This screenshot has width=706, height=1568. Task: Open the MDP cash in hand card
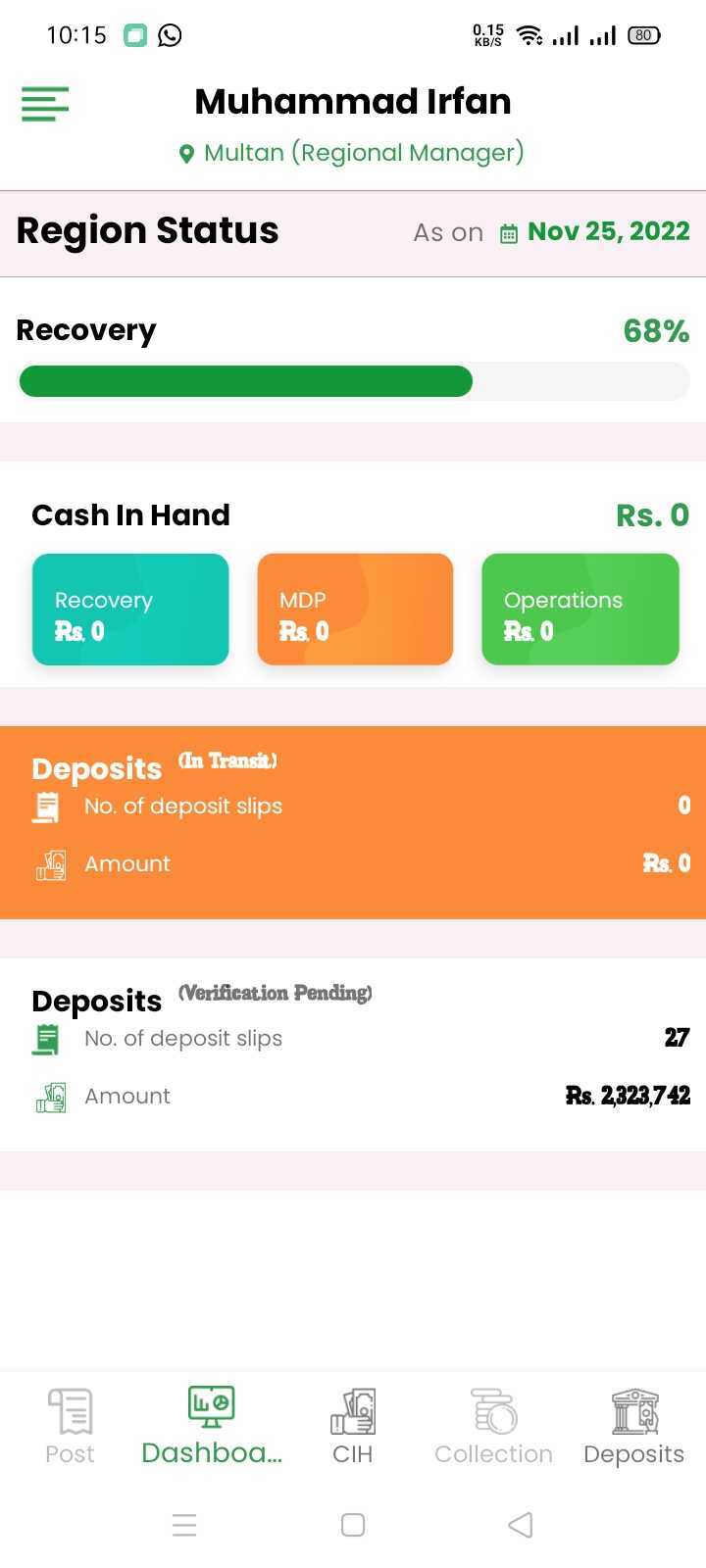pos(355,610)
